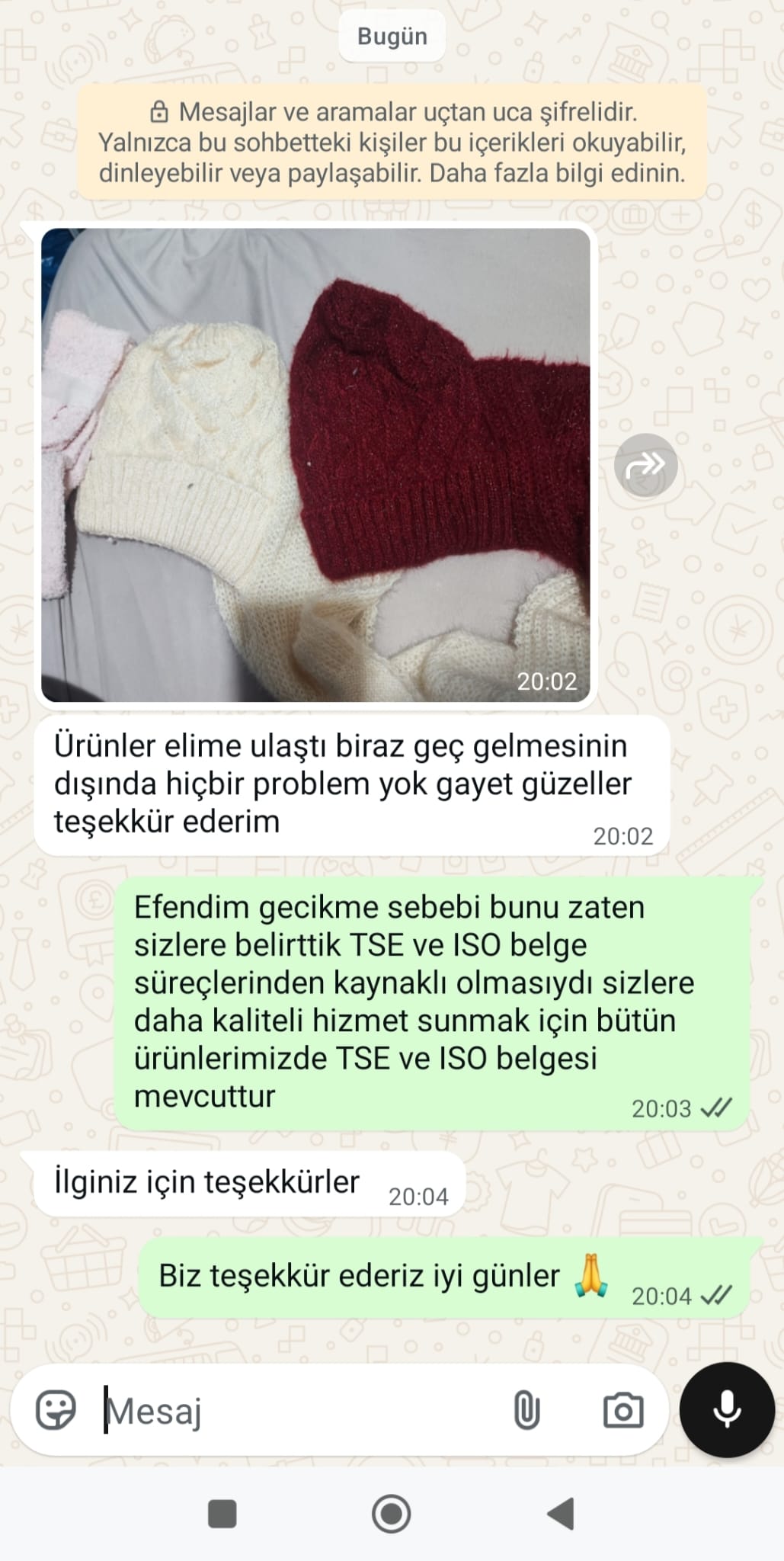
Task: Open the camera from message bar
Action: coord(623,1410)
